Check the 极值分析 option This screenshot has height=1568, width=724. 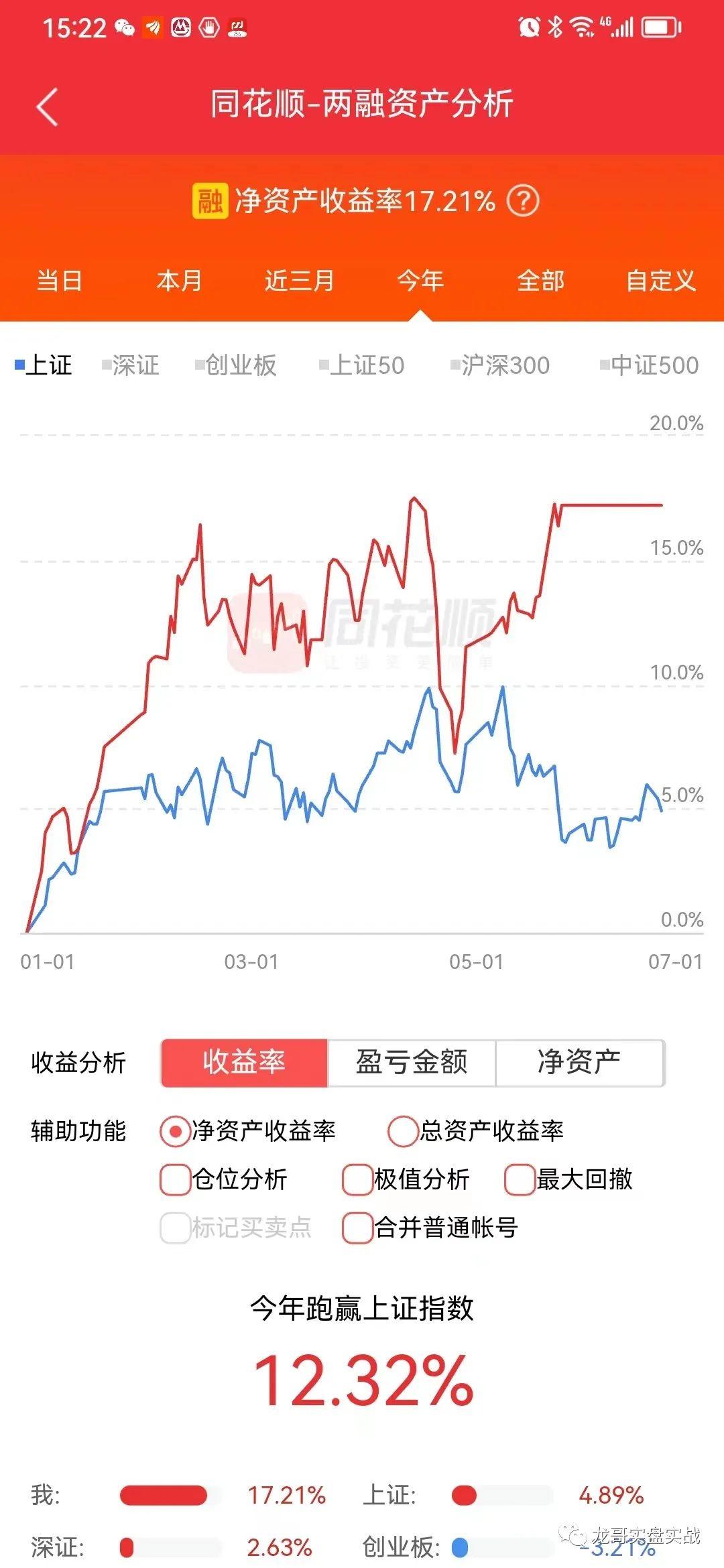[x=406, y=1179]
